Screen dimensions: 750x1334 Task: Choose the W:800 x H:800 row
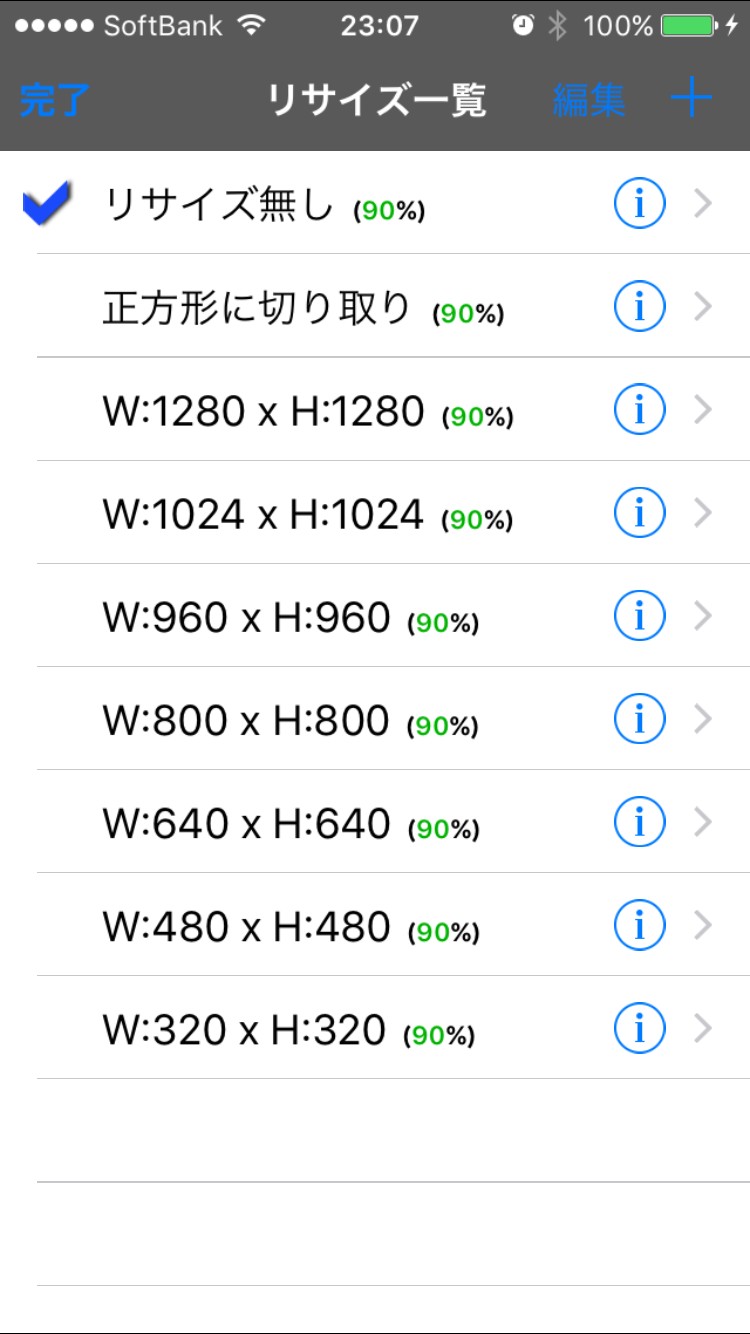click(x=246, y=721)
